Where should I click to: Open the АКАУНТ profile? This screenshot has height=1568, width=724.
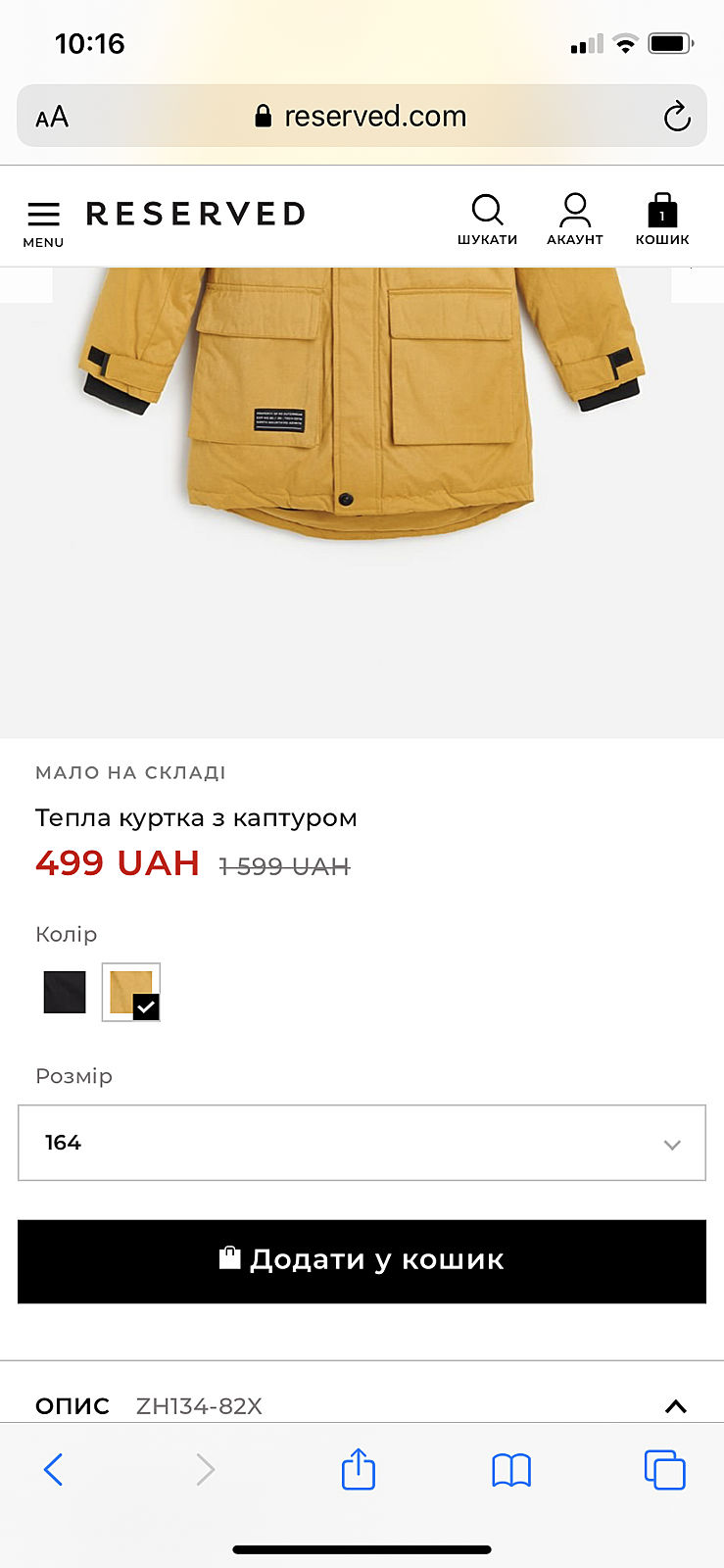pyautogui.click(x=575, y=220)
